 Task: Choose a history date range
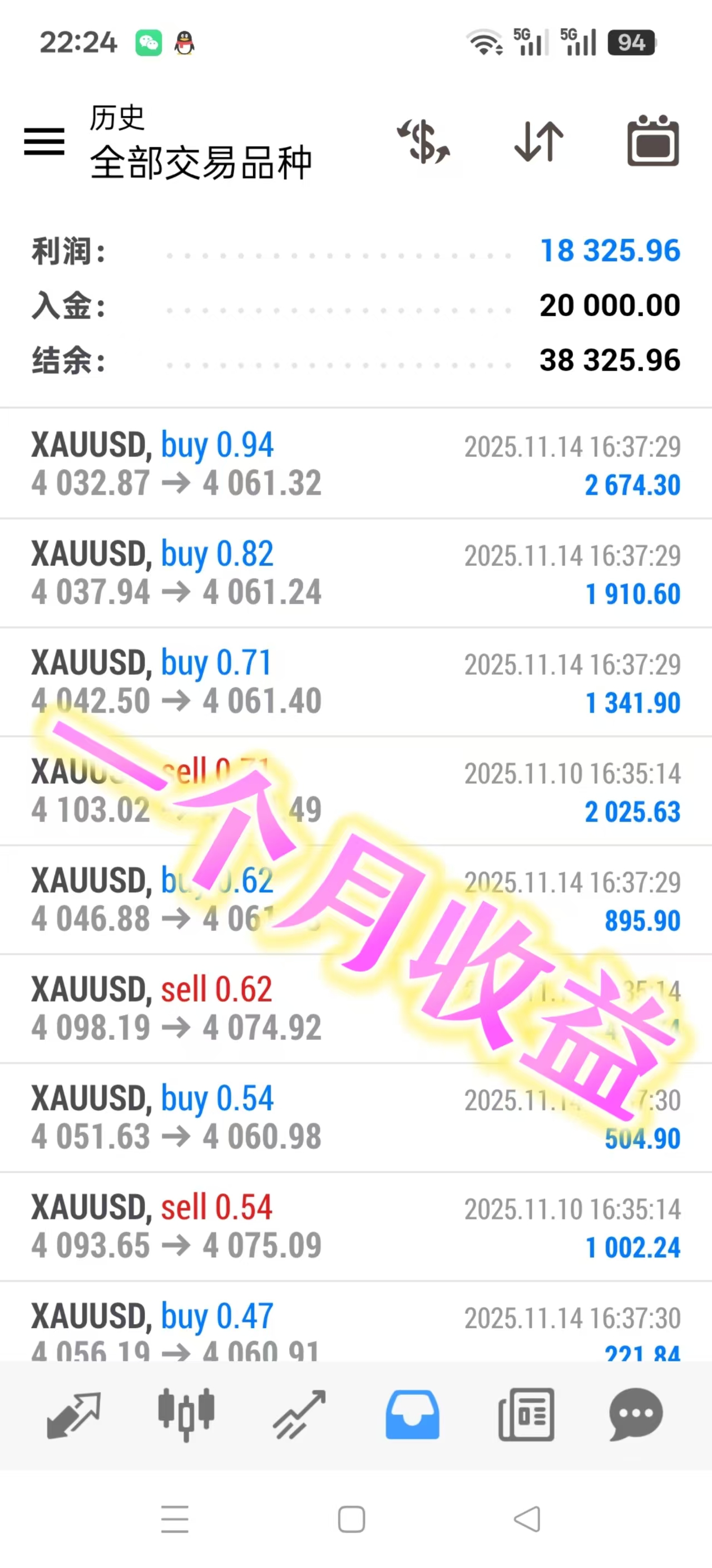653,141
